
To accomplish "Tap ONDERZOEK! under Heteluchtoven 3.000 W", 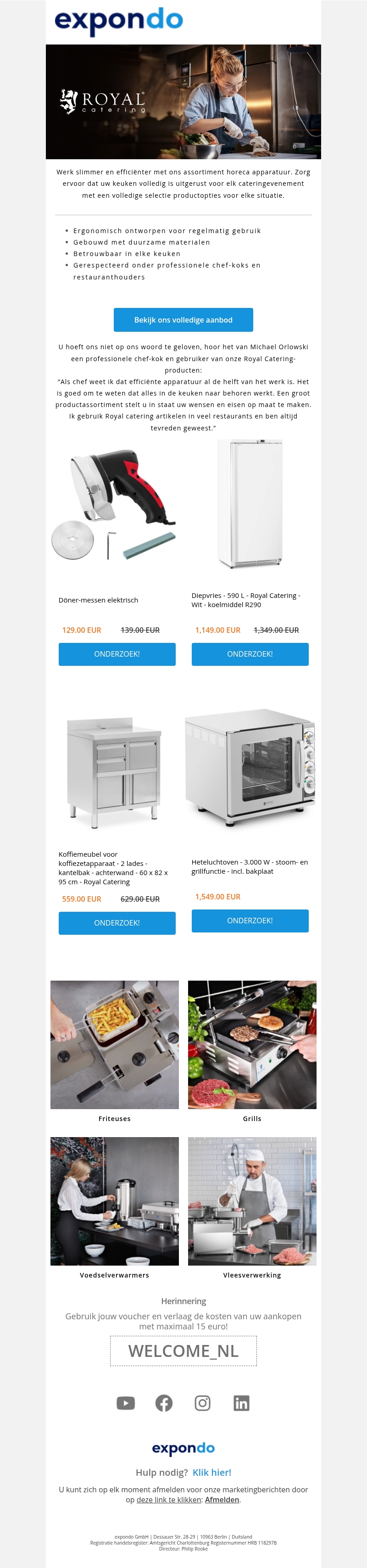I will 250,921.
